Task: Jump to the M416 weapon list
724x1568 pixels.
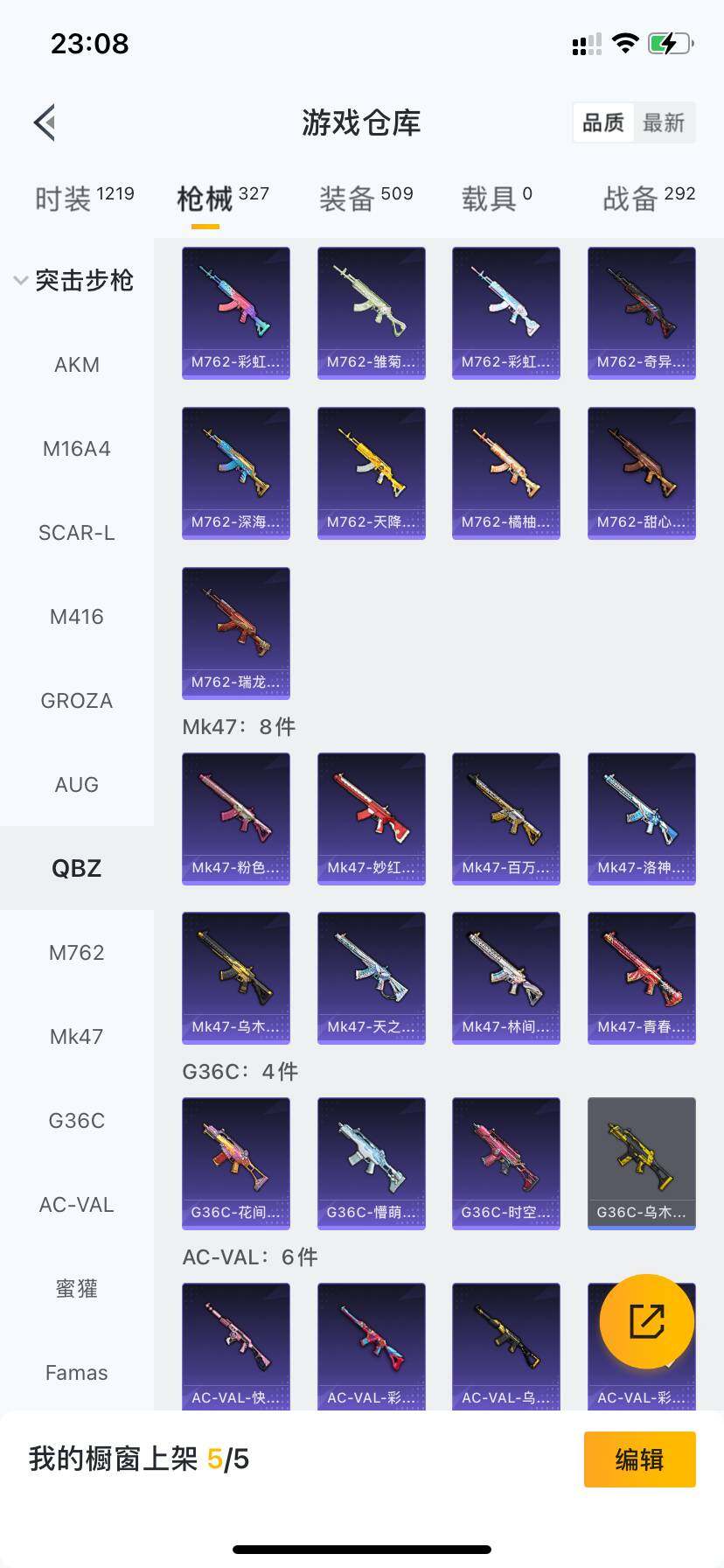Action: [77, 616]
